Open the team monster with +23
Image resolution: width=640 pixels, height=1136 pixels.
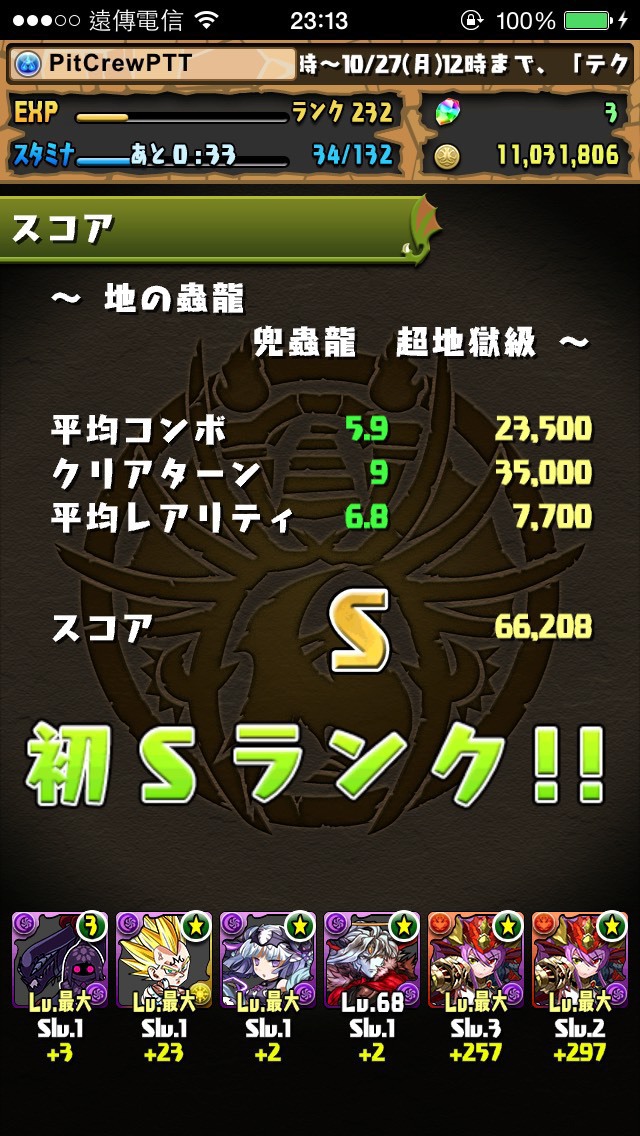165,960
